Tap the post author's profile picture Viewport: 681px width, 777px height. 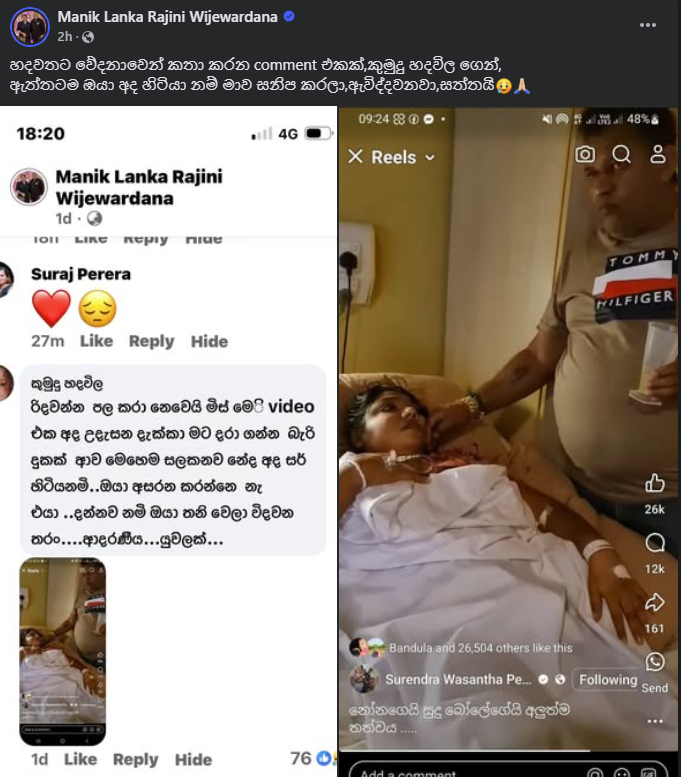[29, 27]
